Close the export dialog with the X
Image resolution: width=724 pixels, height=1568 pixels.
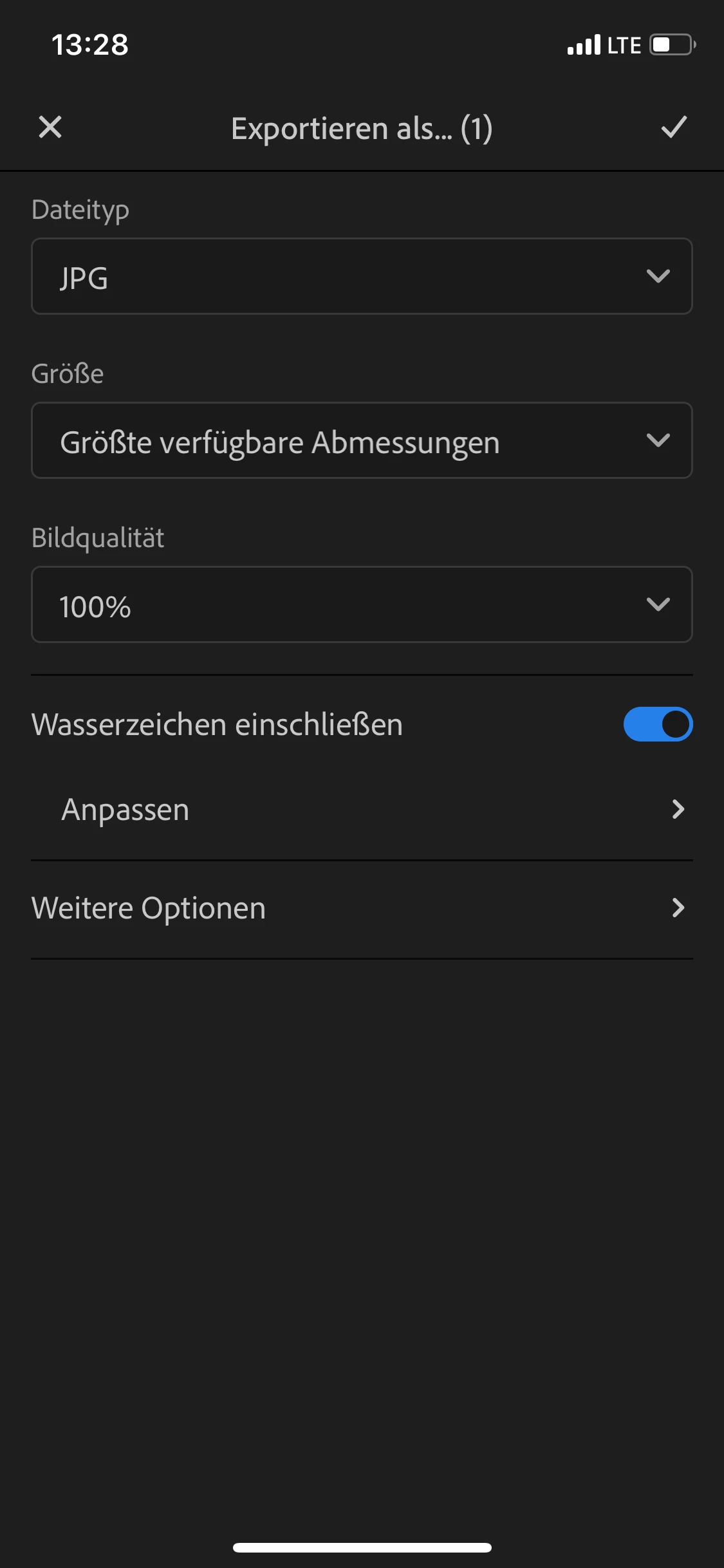point(50,127)
